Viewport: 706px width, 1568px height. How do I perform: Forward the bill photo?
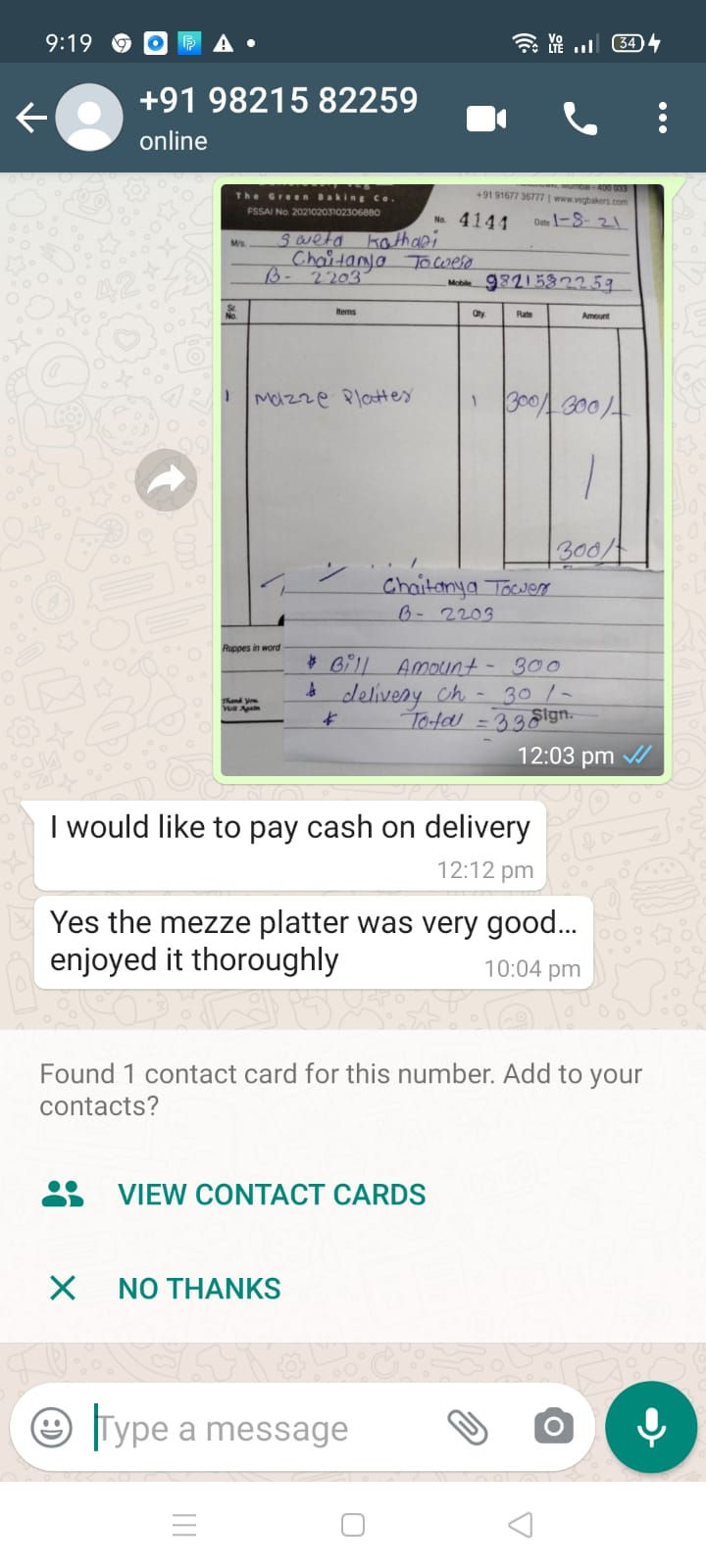166,480
